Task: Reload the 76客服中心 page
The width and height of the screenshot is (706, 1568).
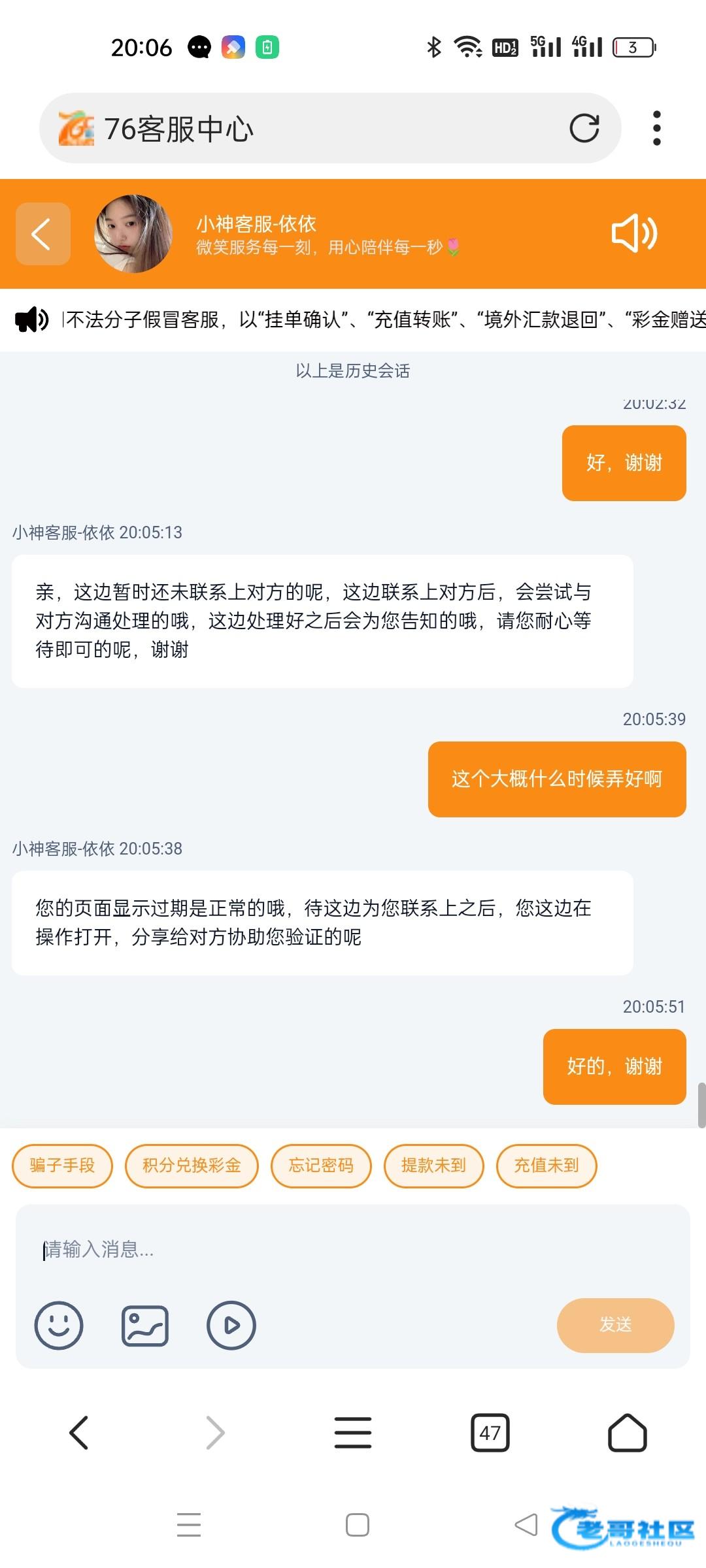Action: [584, 128]
